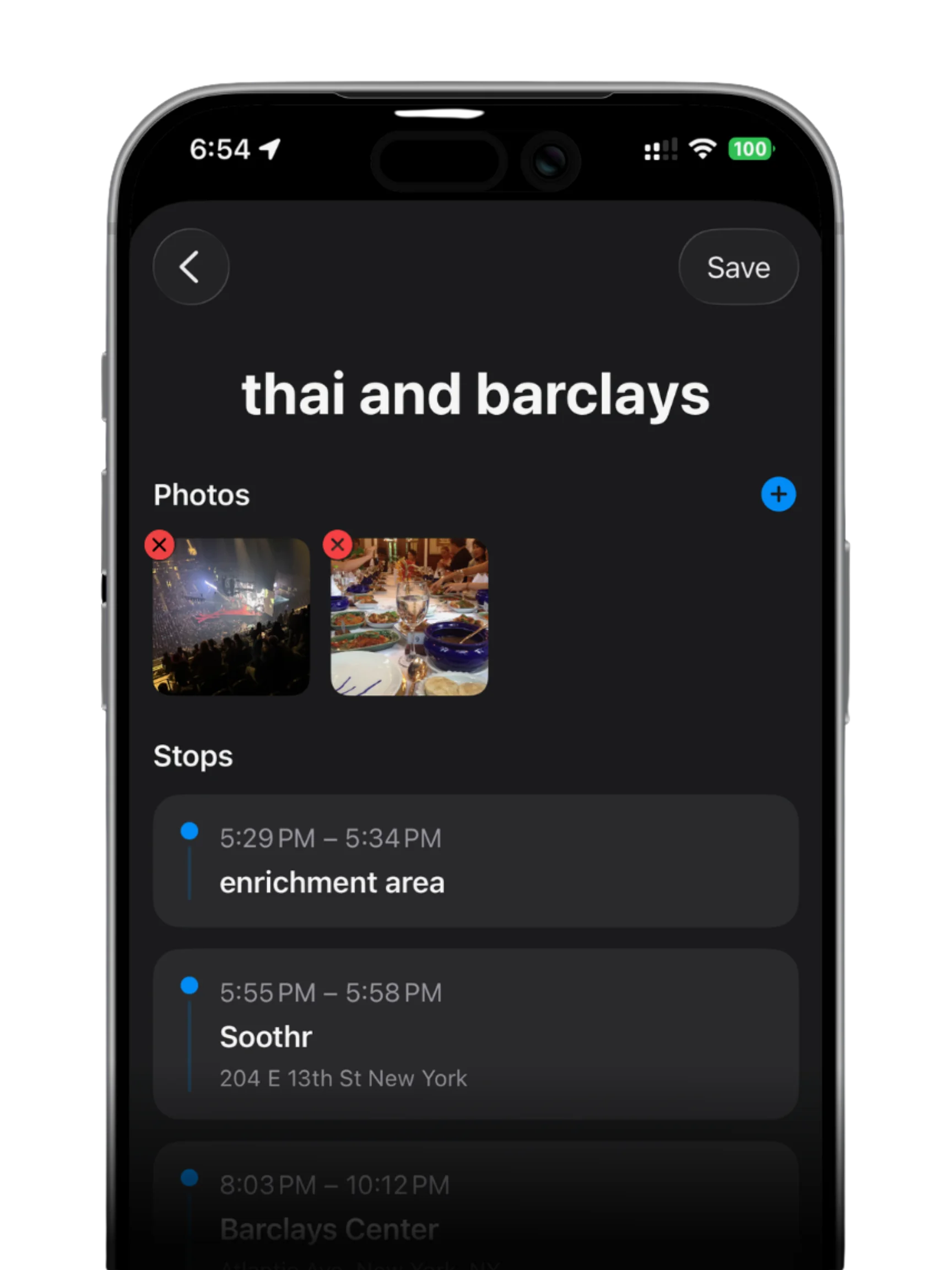The width and height of the screenshot is (952, 1270).
Task: Edit the trip title thai and barclays
Action: 475,395
